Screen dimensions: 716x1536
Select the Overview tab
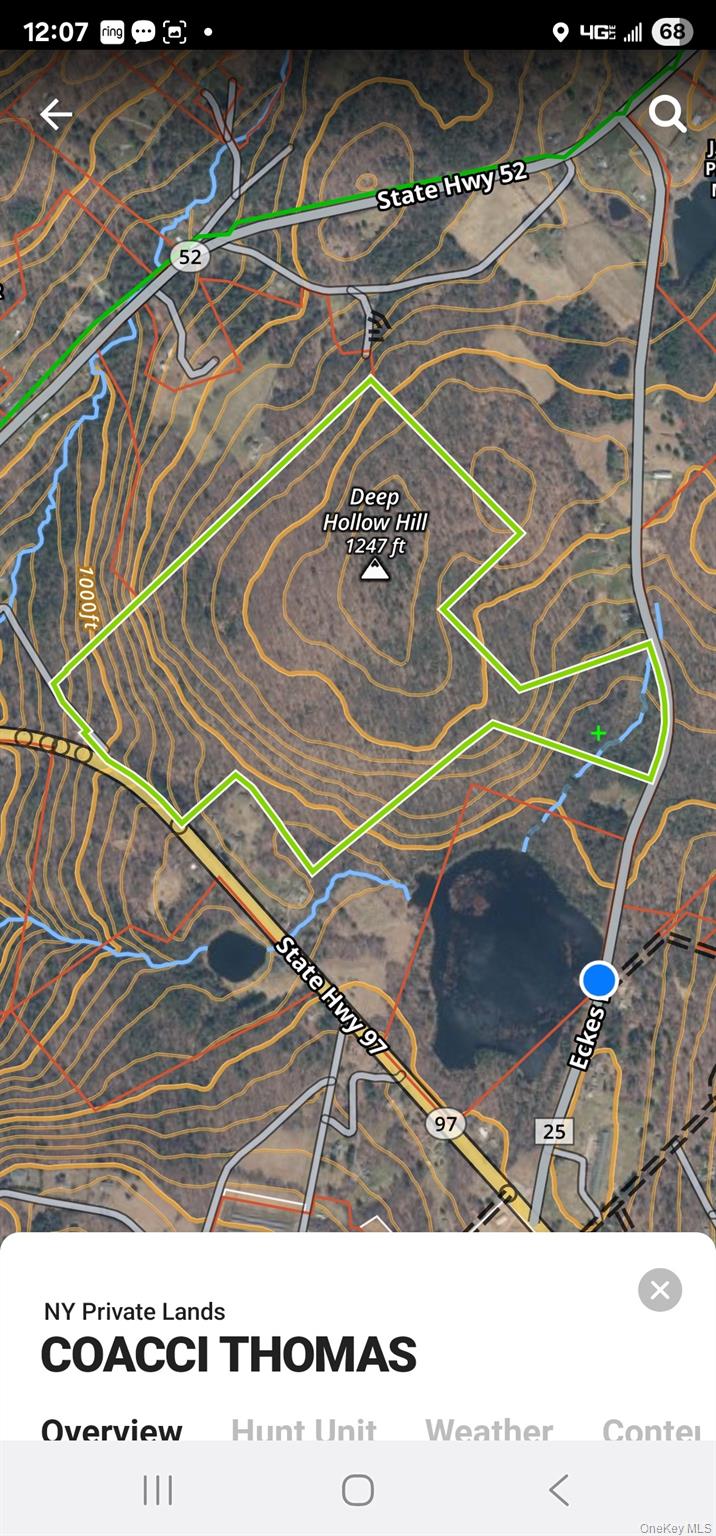111,1428
